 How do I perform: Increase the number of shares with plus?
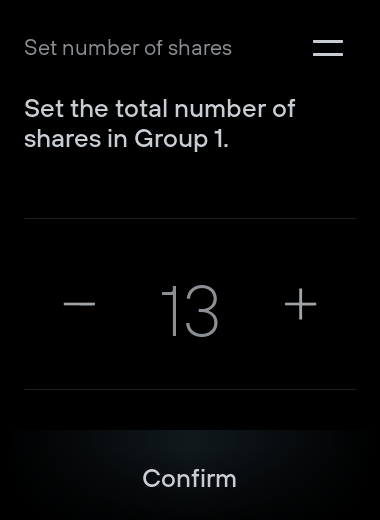pyautogui.click(x=300, y=304)
